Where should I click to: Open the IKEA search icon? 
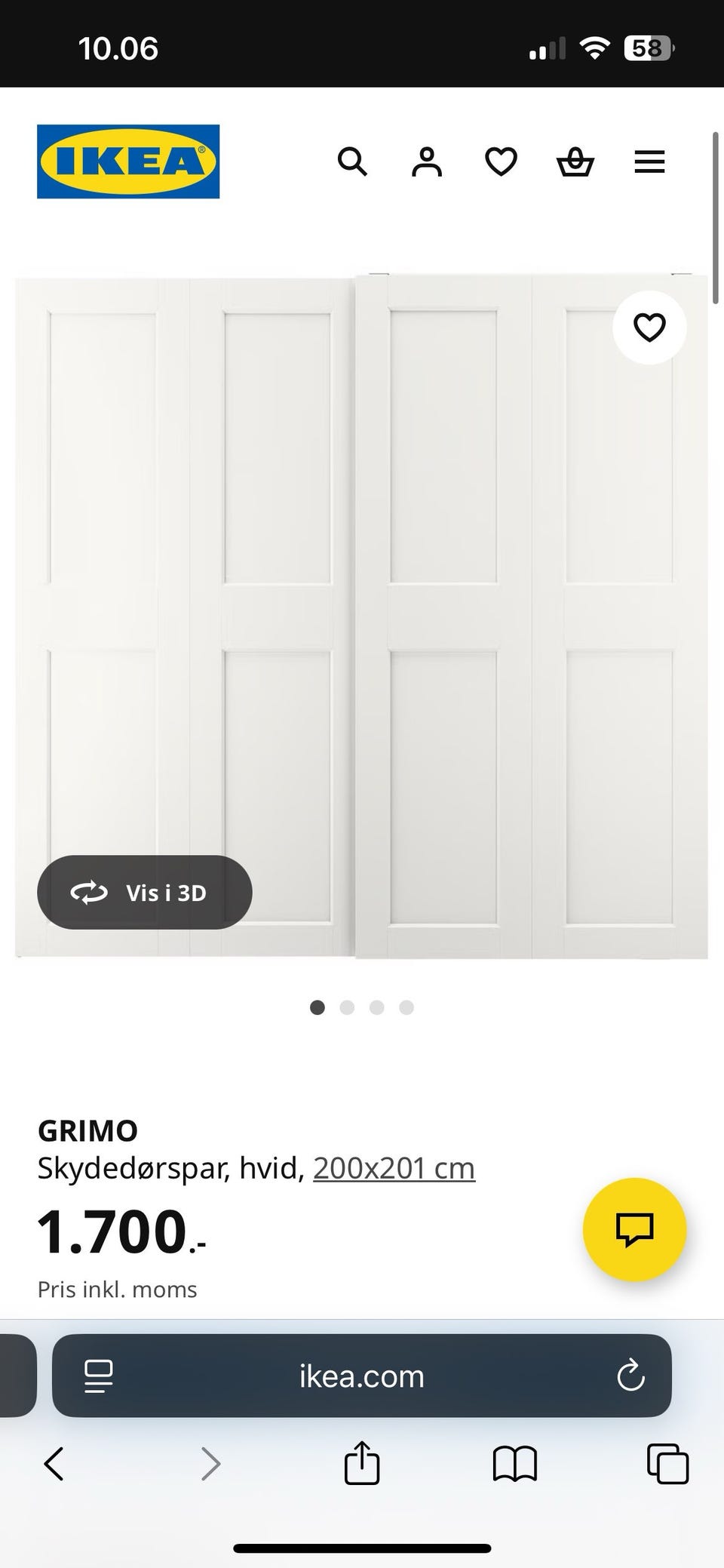(x=352, y=161)
